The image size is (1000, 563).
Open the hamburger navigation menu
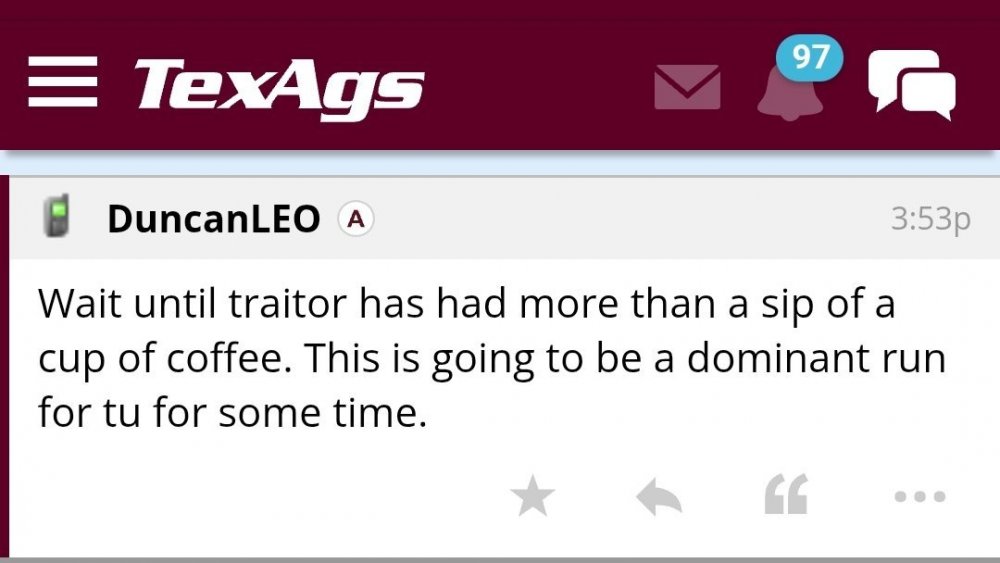(62, 83)
